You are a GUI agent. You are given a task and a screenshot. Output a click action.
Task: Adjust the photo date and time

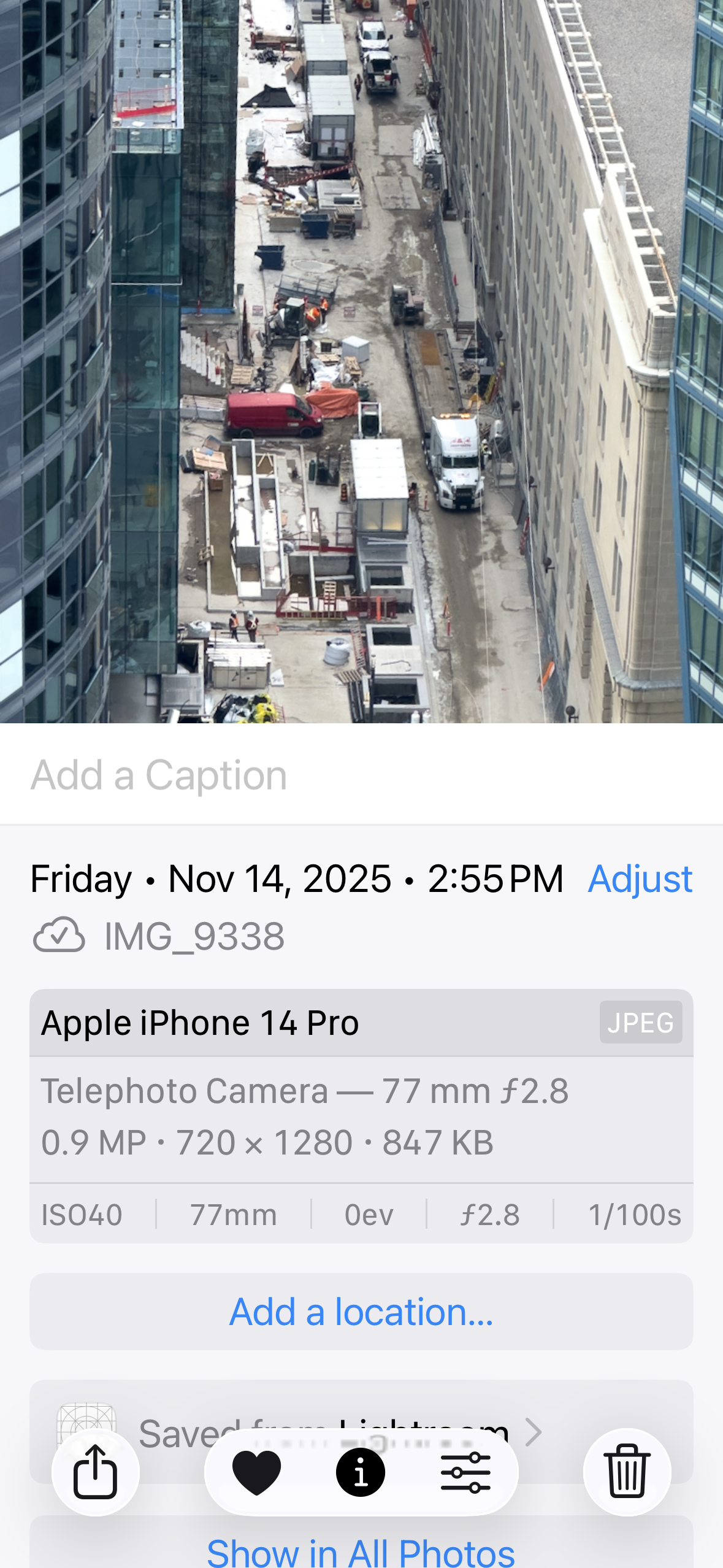click(640, 878)
